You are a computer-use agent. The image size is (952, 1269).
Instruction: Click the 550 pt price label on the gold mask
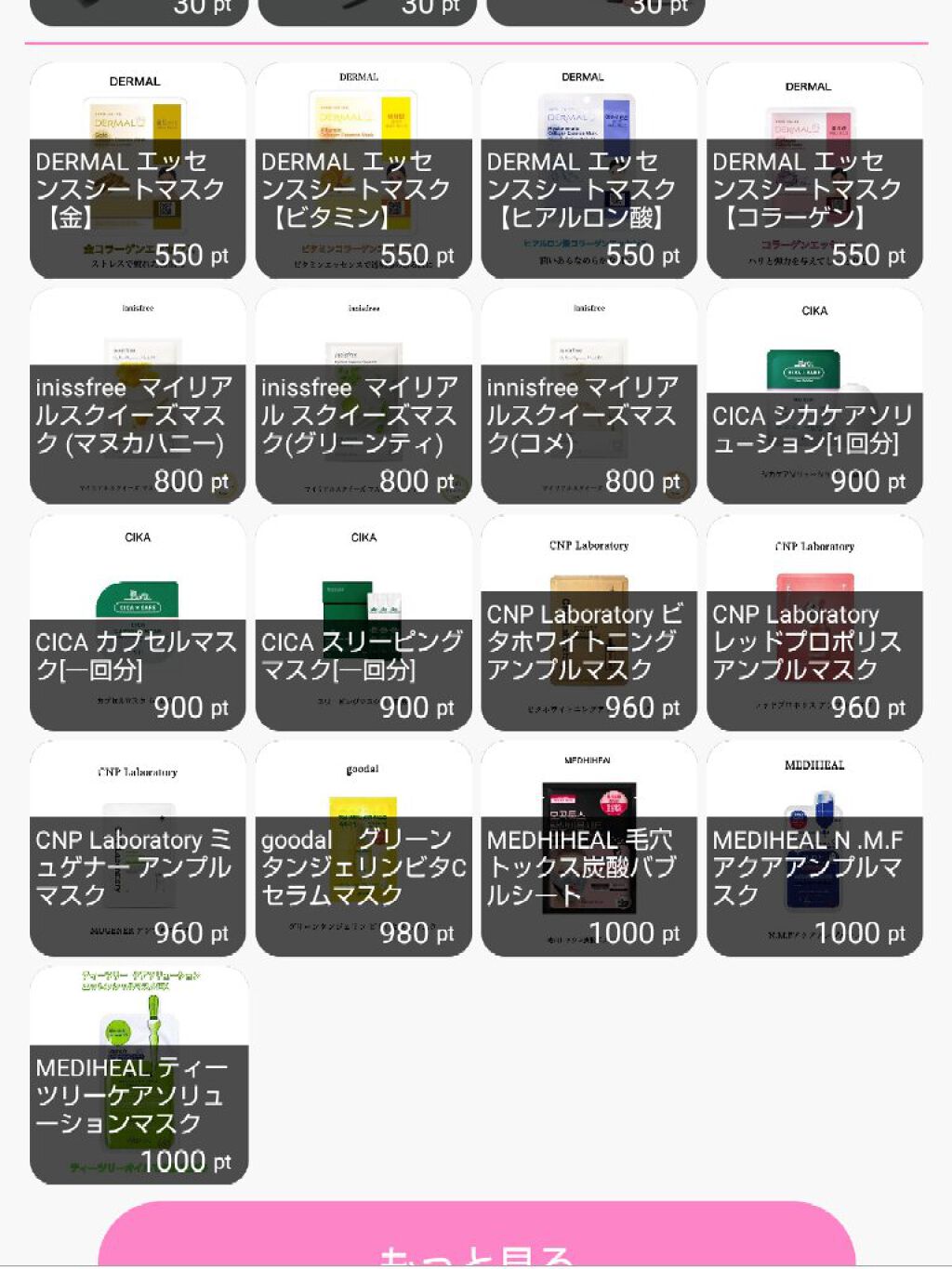[x=188, y=253]
